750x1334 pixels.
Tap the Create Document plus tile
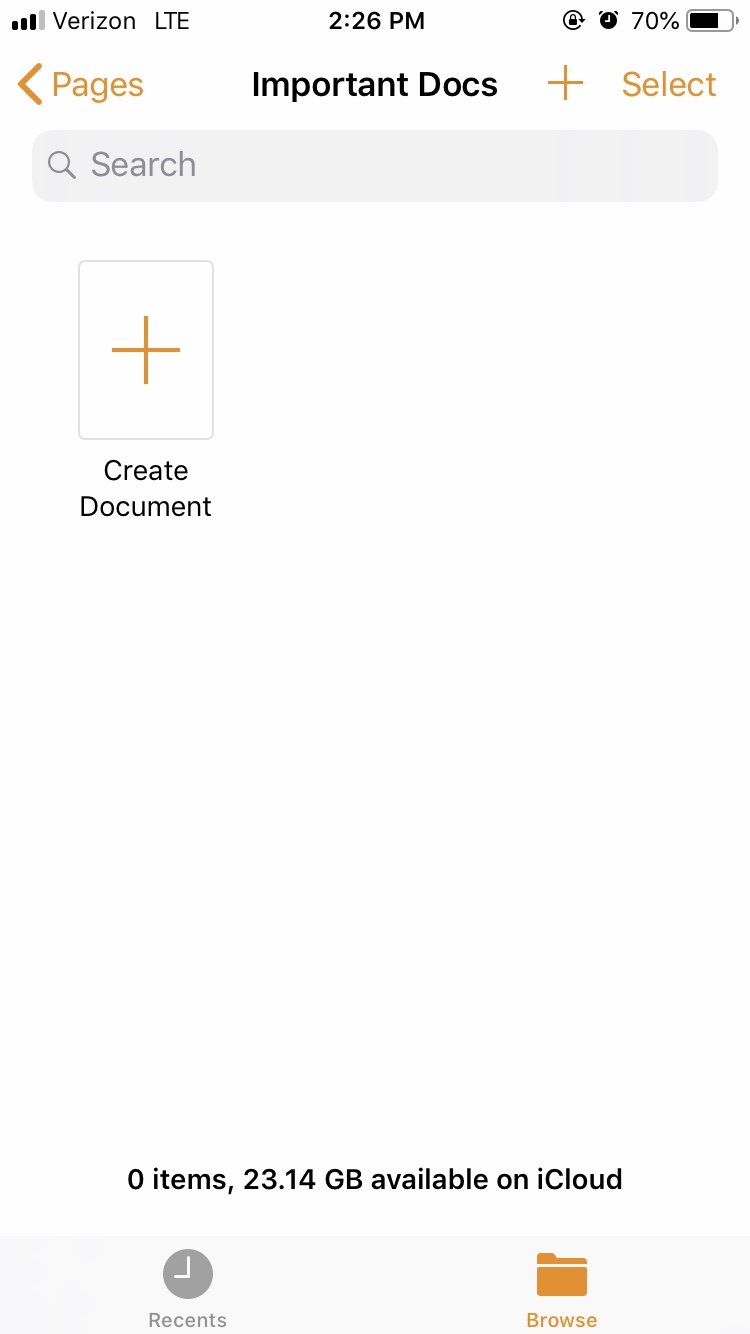tap(145, 350)
